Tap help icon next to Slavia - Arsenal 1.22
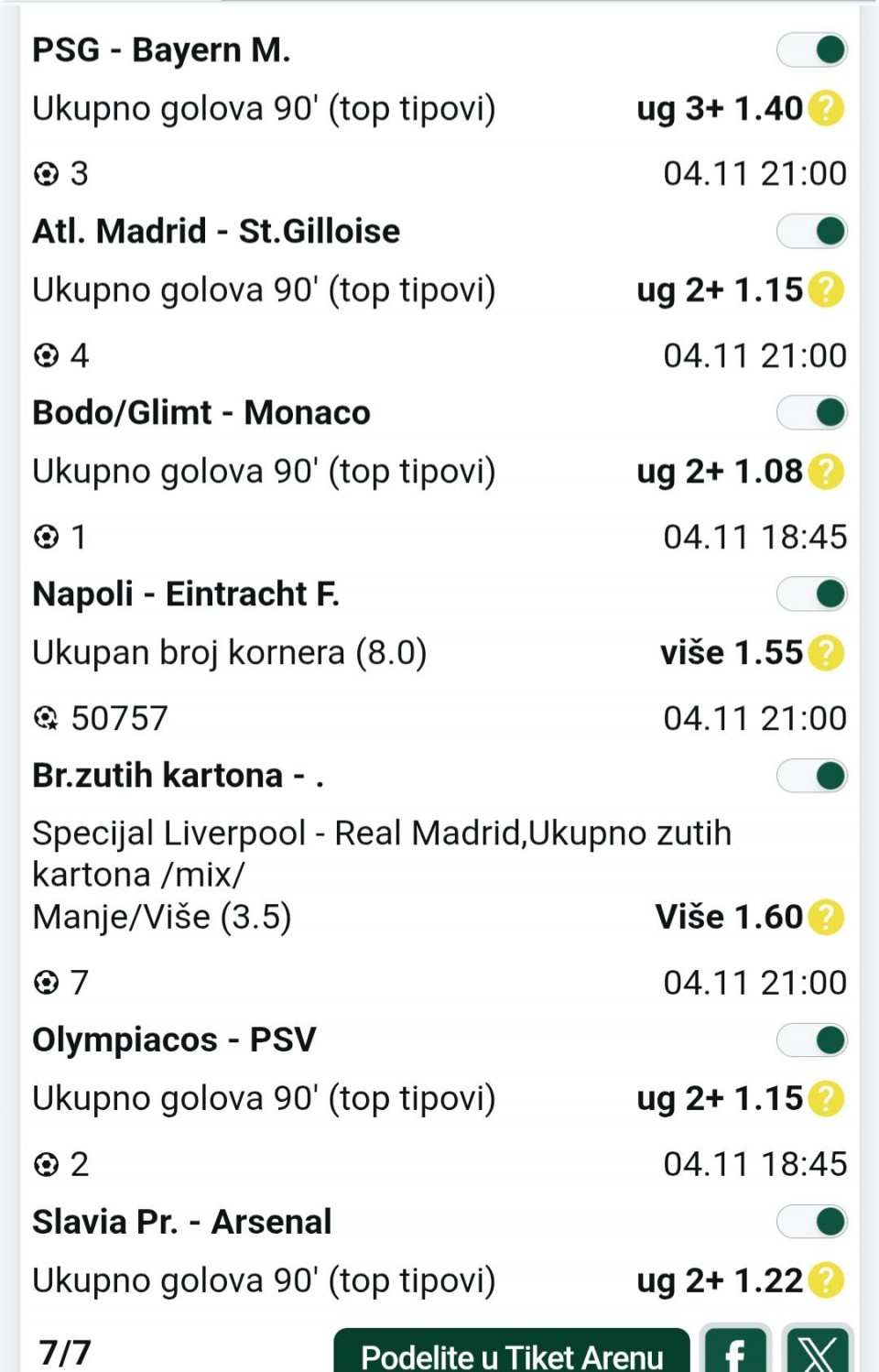 pyautogui.click(x=826, y=1280)
